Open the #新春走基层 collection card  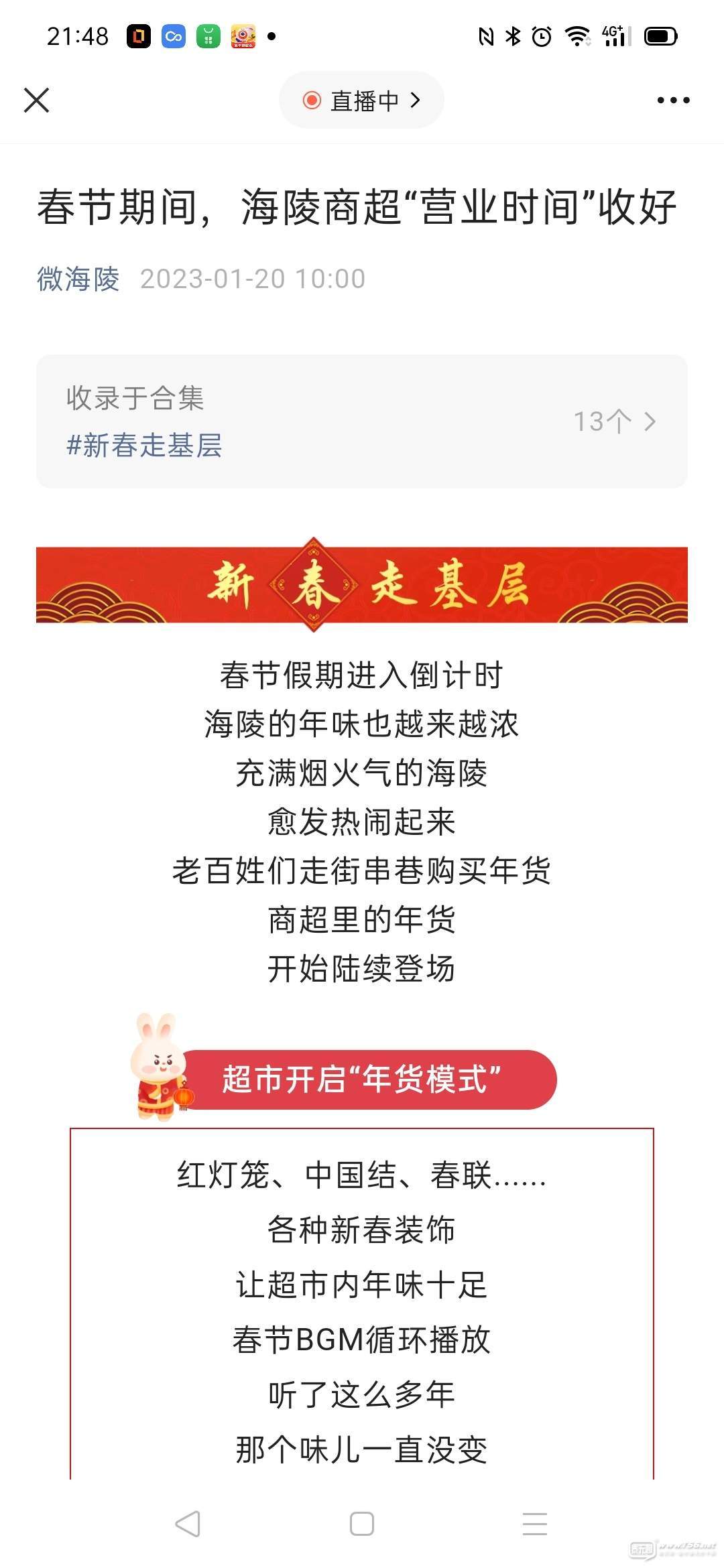(361, 421)
